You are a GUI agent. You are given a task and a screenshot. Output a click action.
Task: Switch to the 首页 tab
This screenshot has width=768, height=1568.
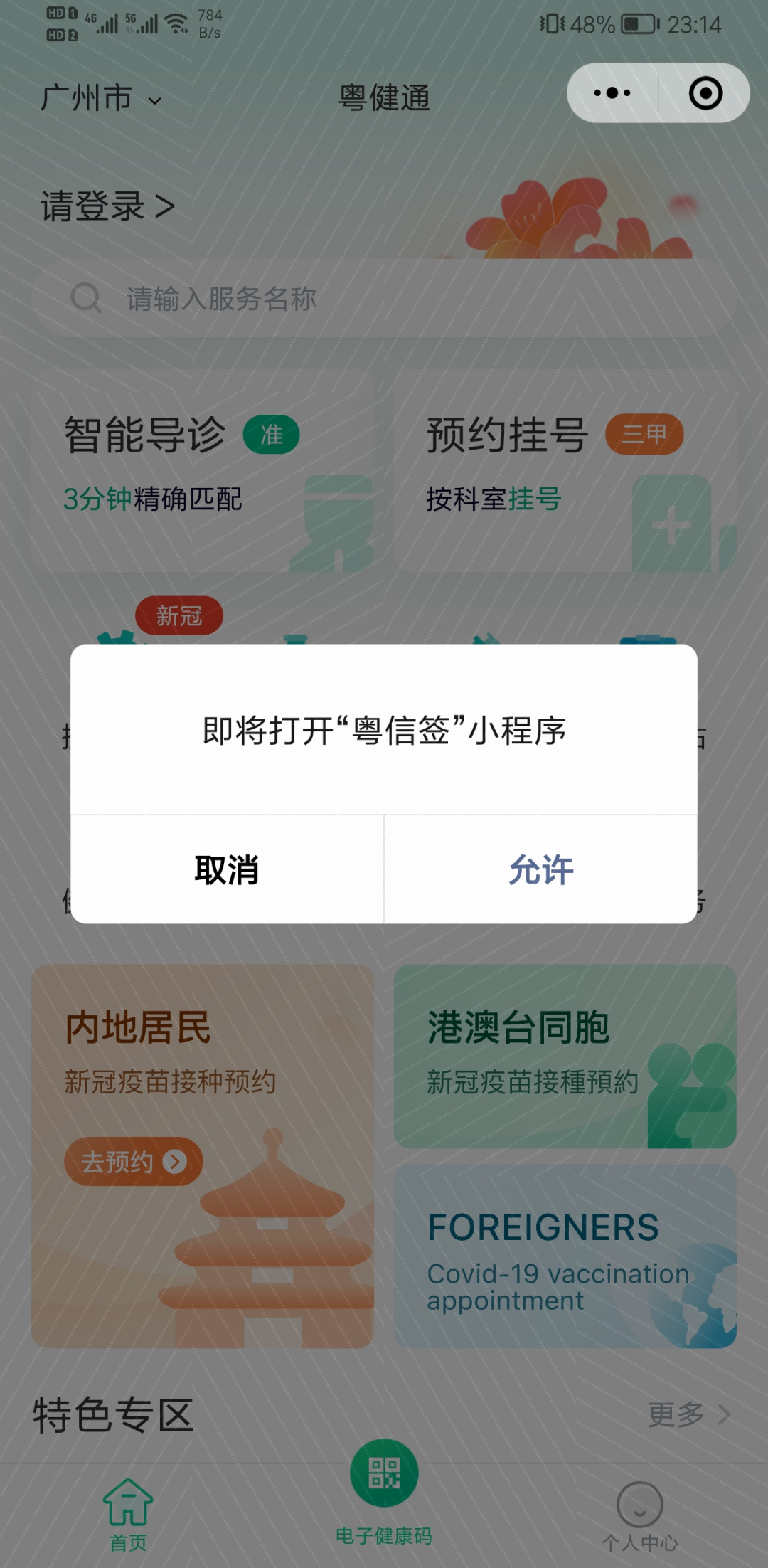click(127, 1522)
